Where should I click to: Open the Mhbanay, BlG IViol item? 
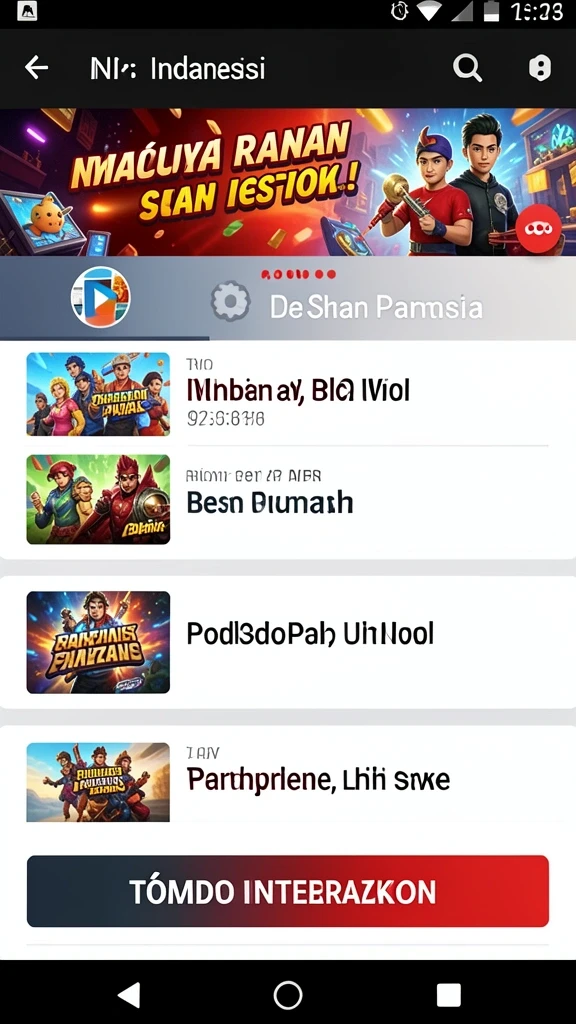pyautogui.click(x=288, y=394)
